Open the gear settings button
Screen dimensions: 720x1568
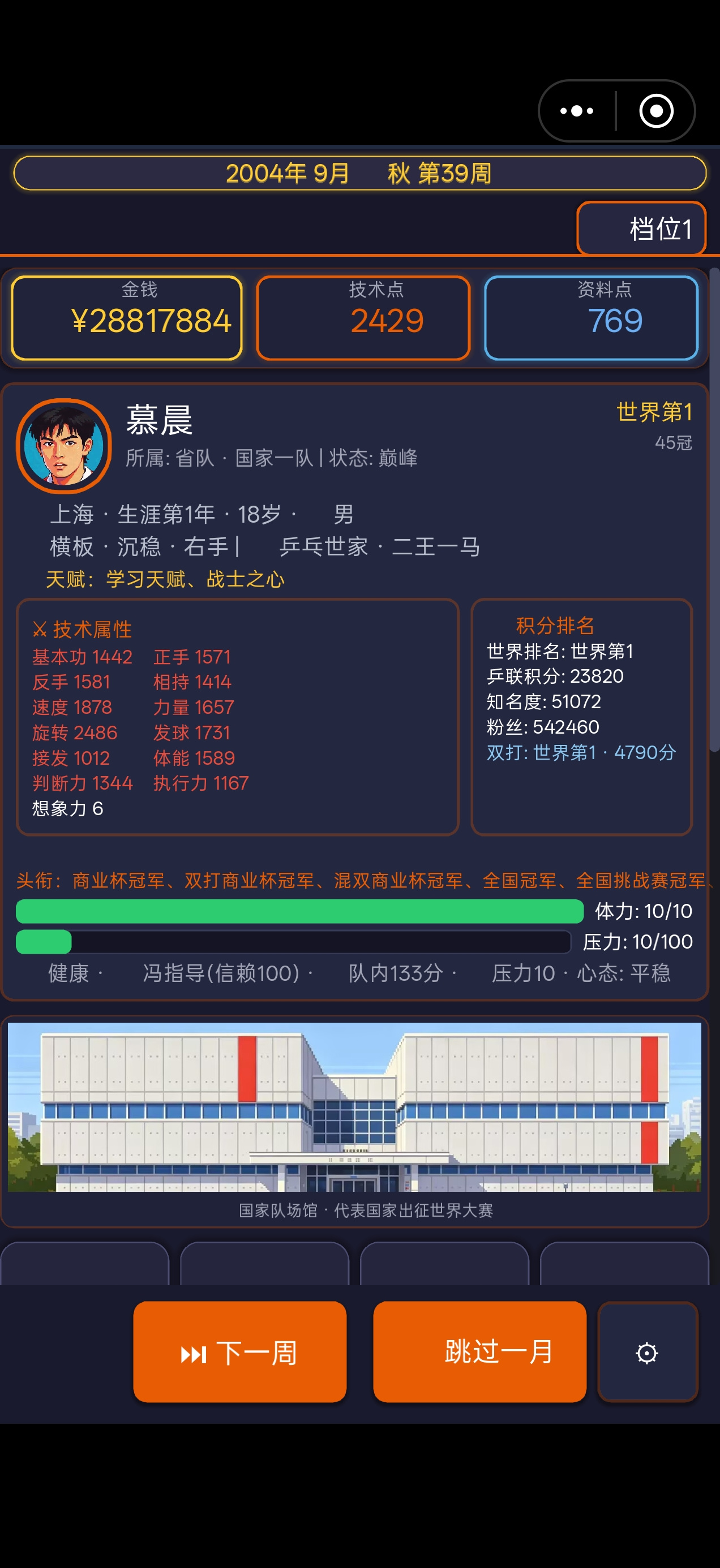tap(648, 1351)
